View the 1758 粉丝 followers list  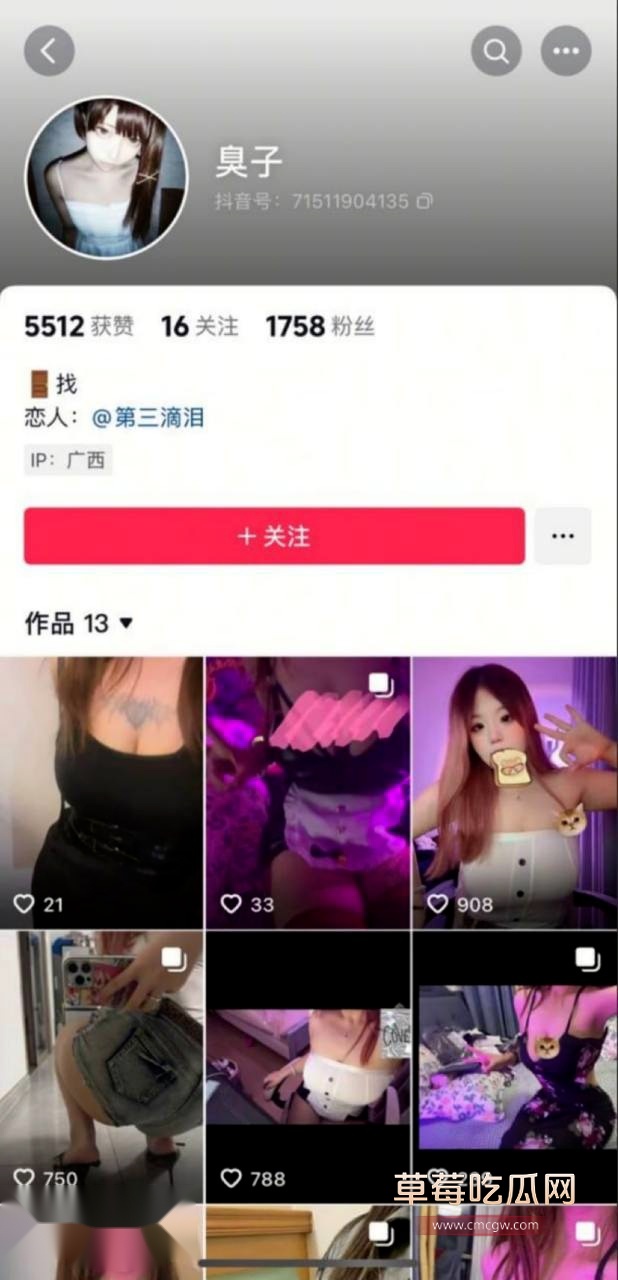319,326
